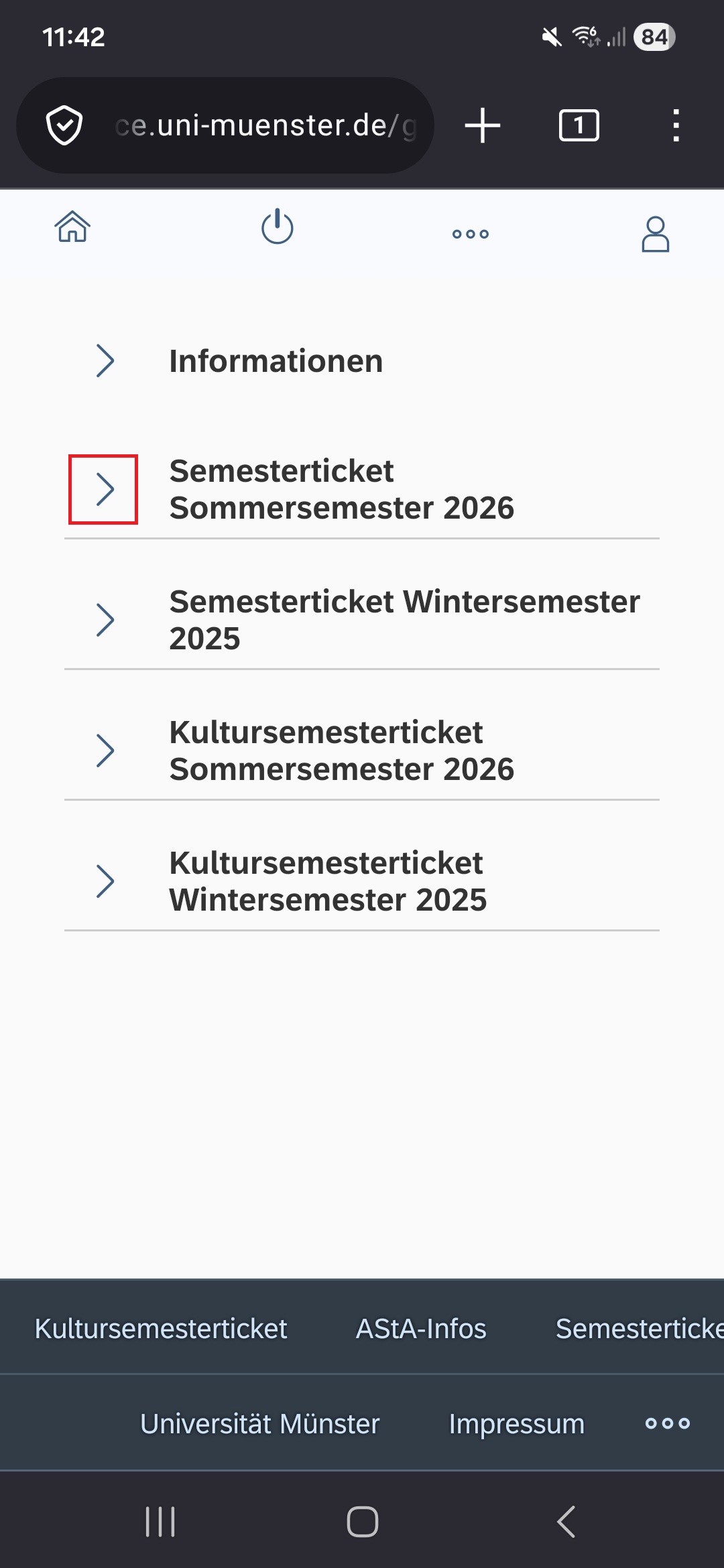Expand Kultursemesterticket Wintersemester 2025

click(x=106, y=881)
